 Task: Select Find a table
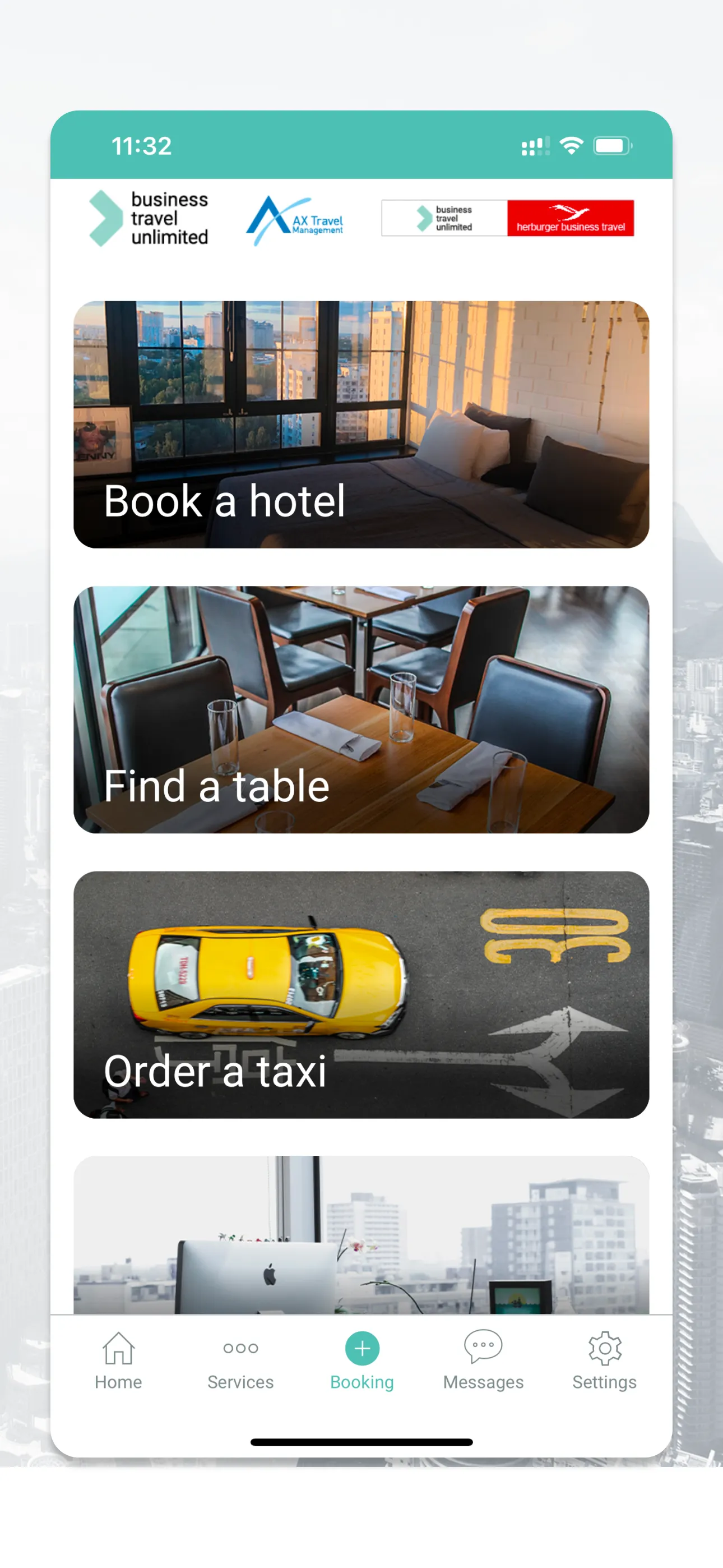361,708
